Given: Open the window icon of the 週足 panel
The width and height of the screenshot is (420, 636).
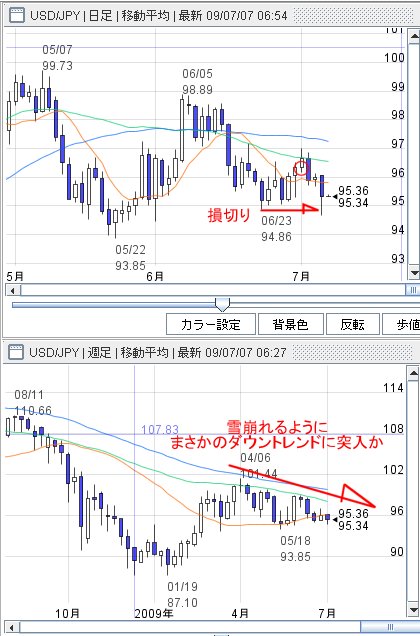Looking at the screenshot, I should [x=16, y=352].
